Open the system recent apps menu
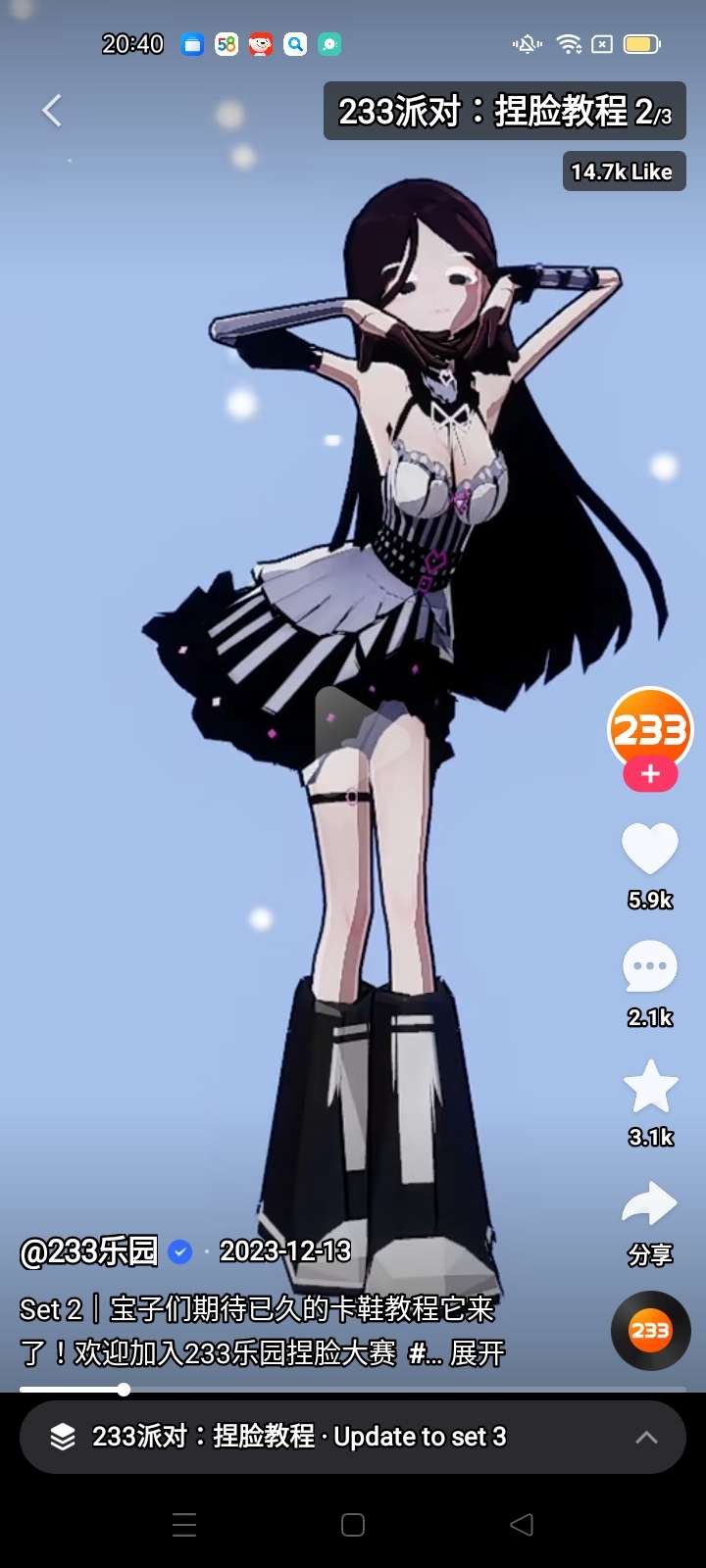 (184, 1525)
